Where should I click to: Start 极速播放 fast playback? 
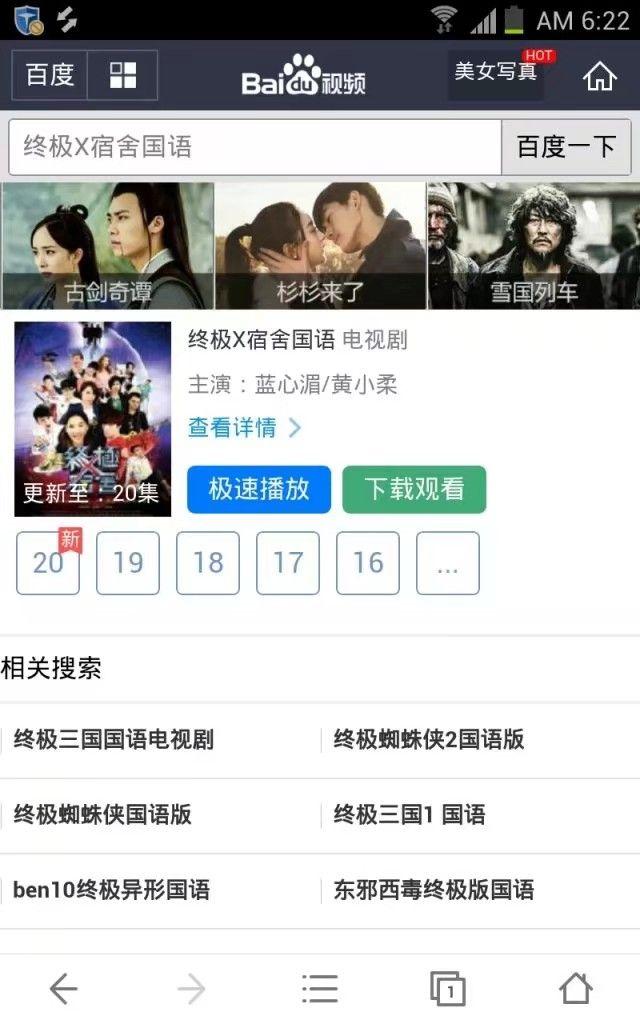tap(258, 489)
